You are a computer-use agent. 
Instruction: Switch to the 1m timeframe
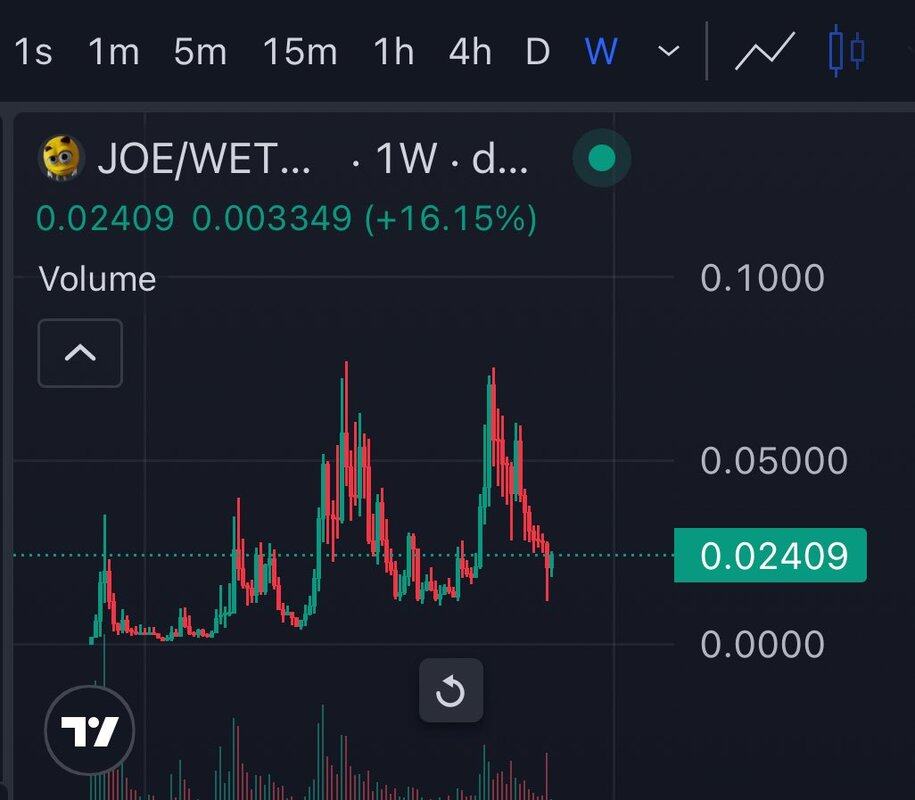[x=113, y=51]
